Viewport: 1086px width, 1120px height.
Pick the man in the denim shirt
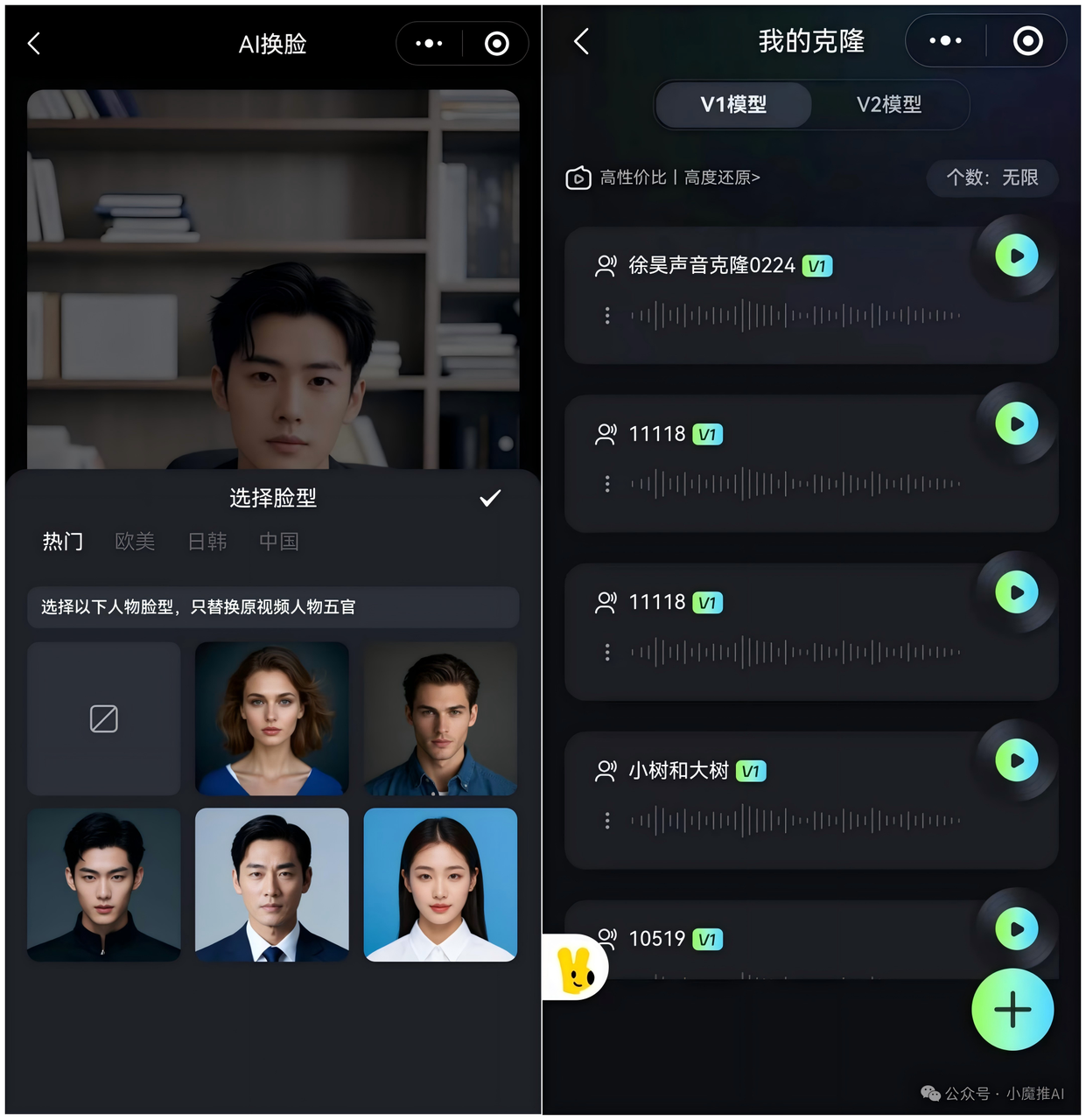click(x=440, y=718)
